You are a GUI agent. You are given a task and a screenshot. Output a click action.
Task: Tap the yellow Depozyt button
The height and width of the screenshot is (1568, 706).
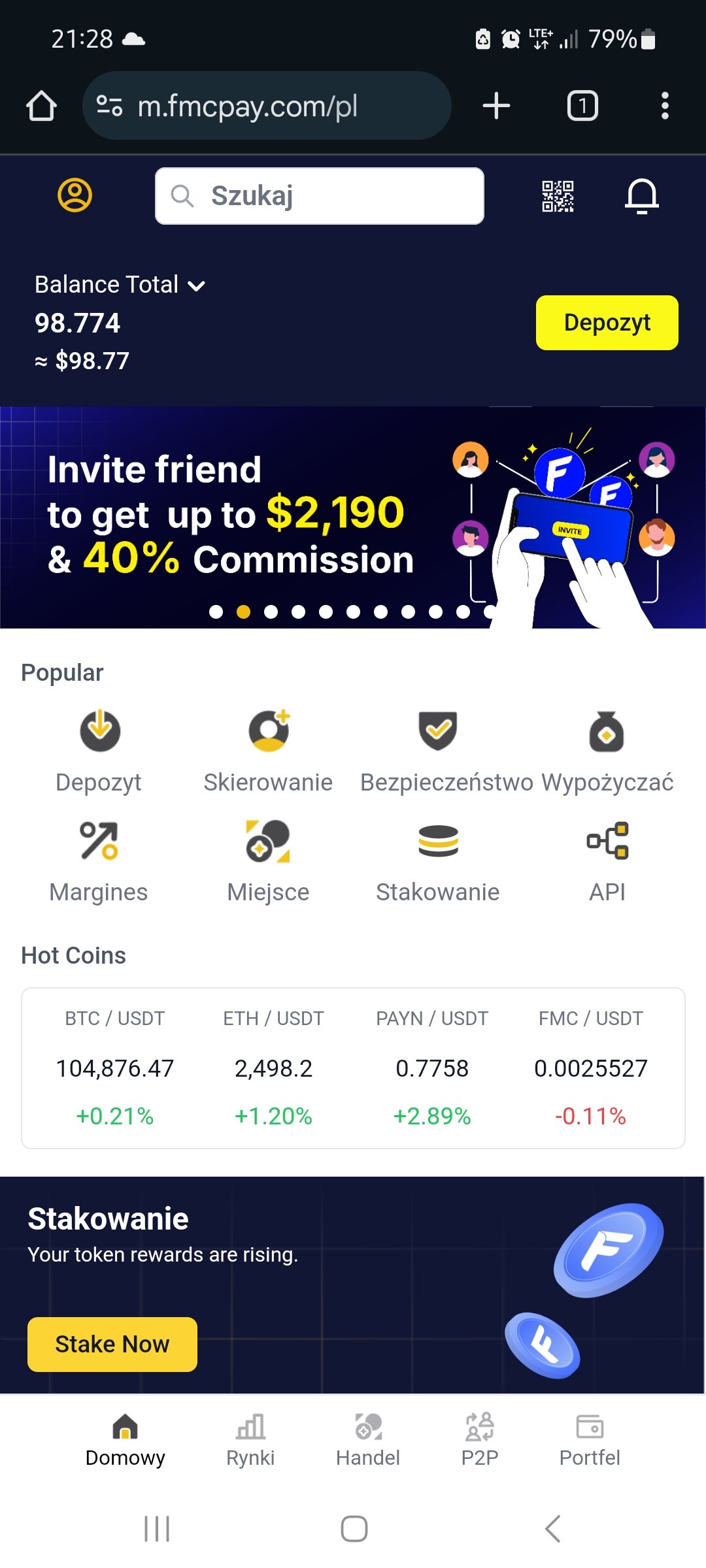tap(607, 323)
